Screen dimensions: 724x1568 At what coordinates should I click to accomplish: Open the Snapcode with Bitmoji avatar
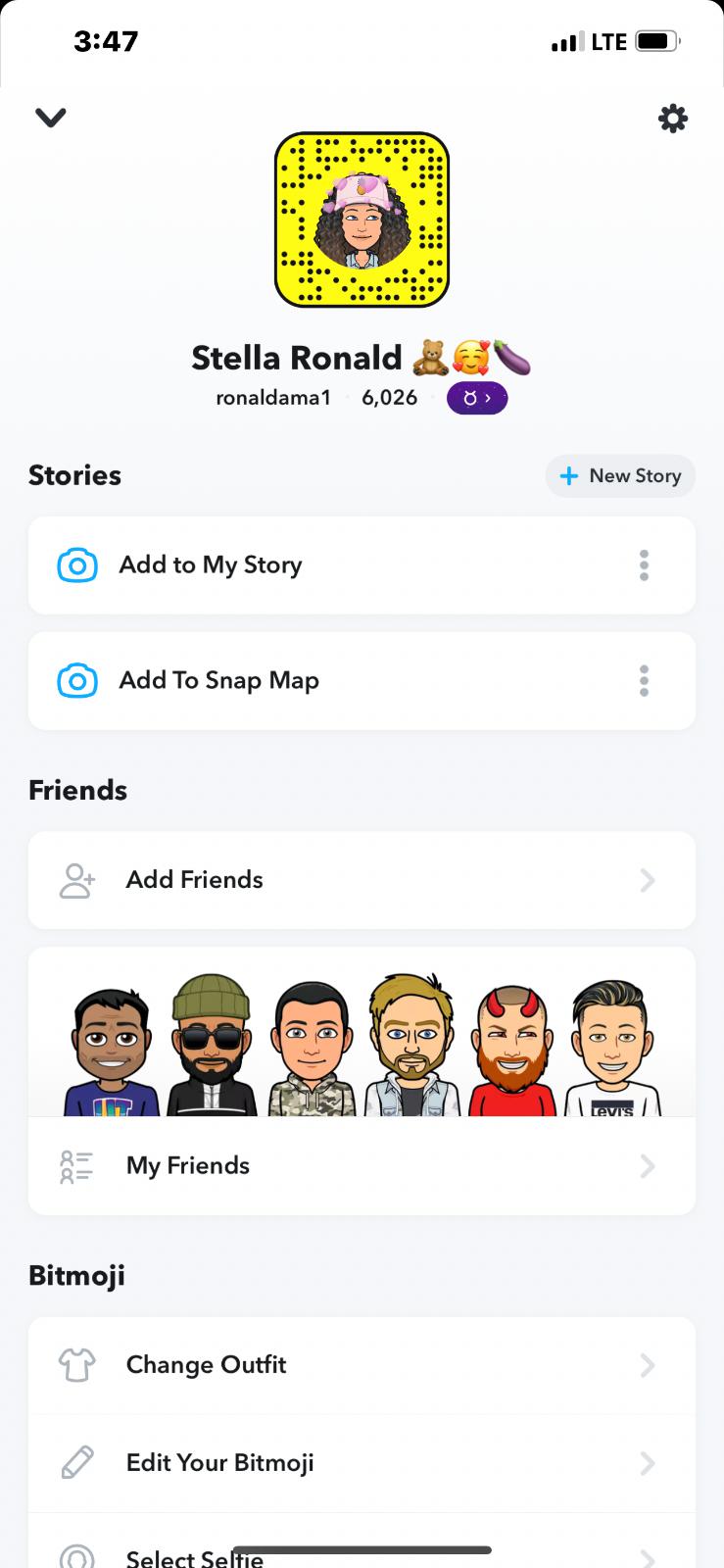click(362, 220)
